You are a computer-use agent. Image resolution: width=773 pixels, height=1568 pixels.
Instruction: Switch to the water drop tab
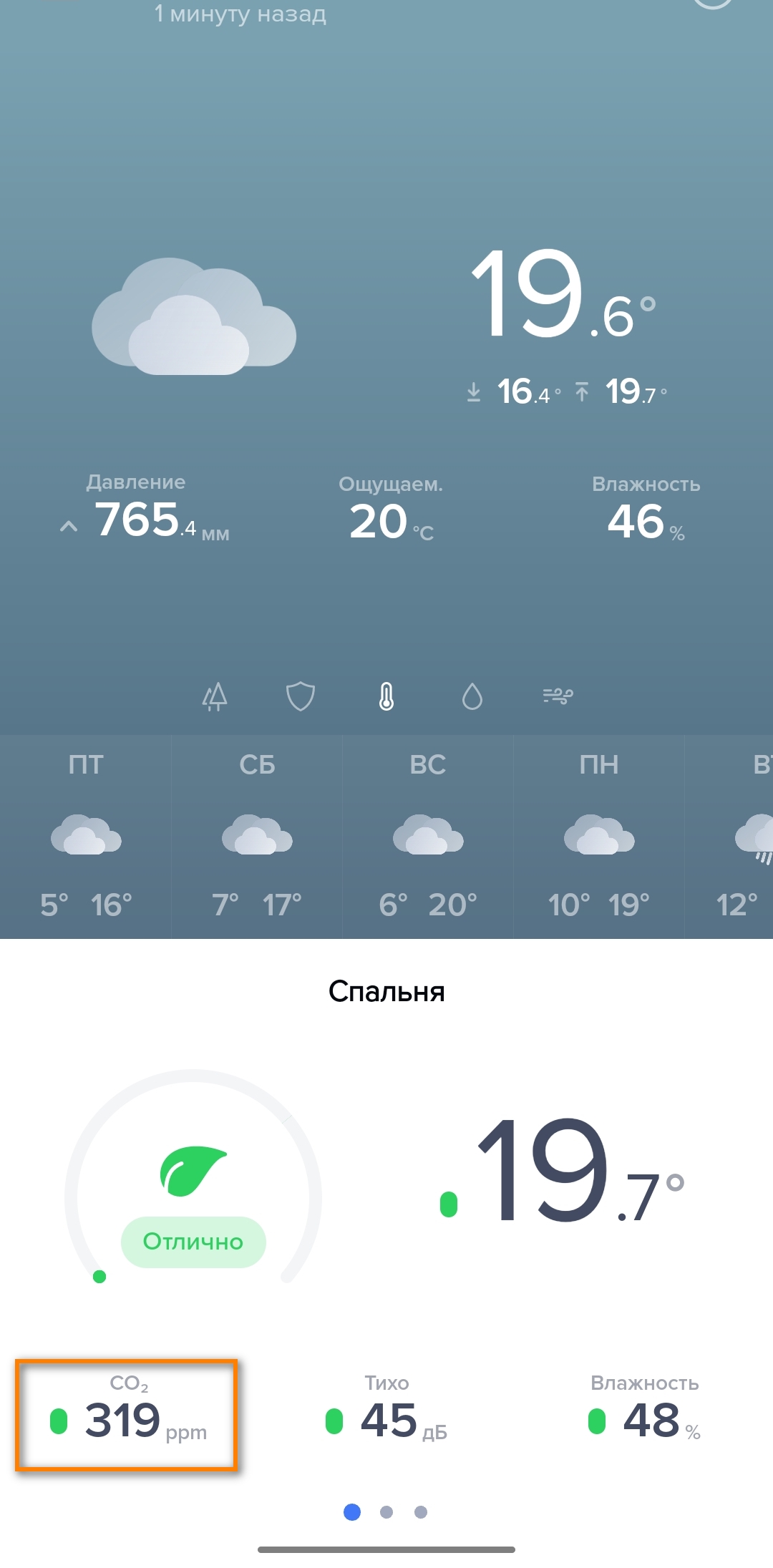(472, 696)
